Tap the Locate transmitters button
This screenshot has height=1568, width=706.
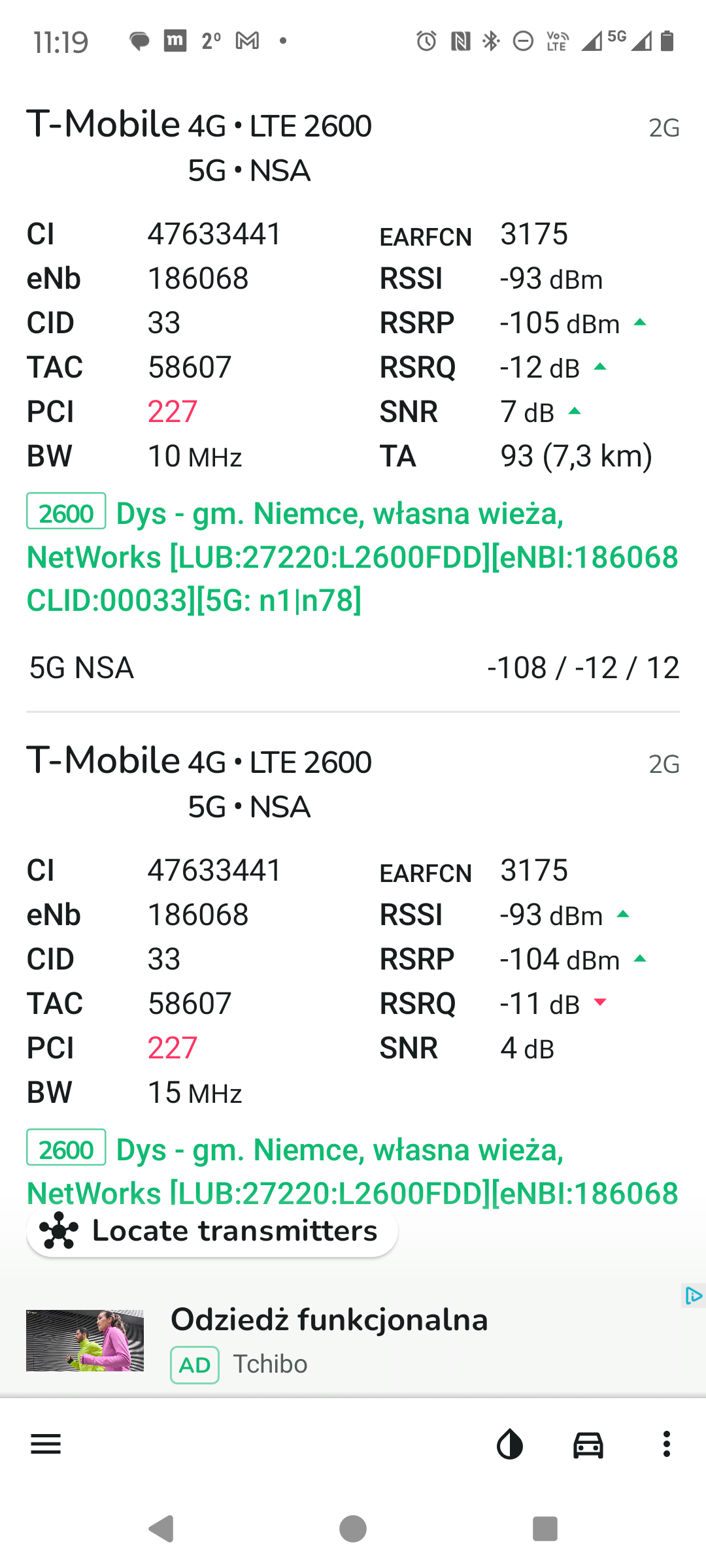coord(212,1231)
